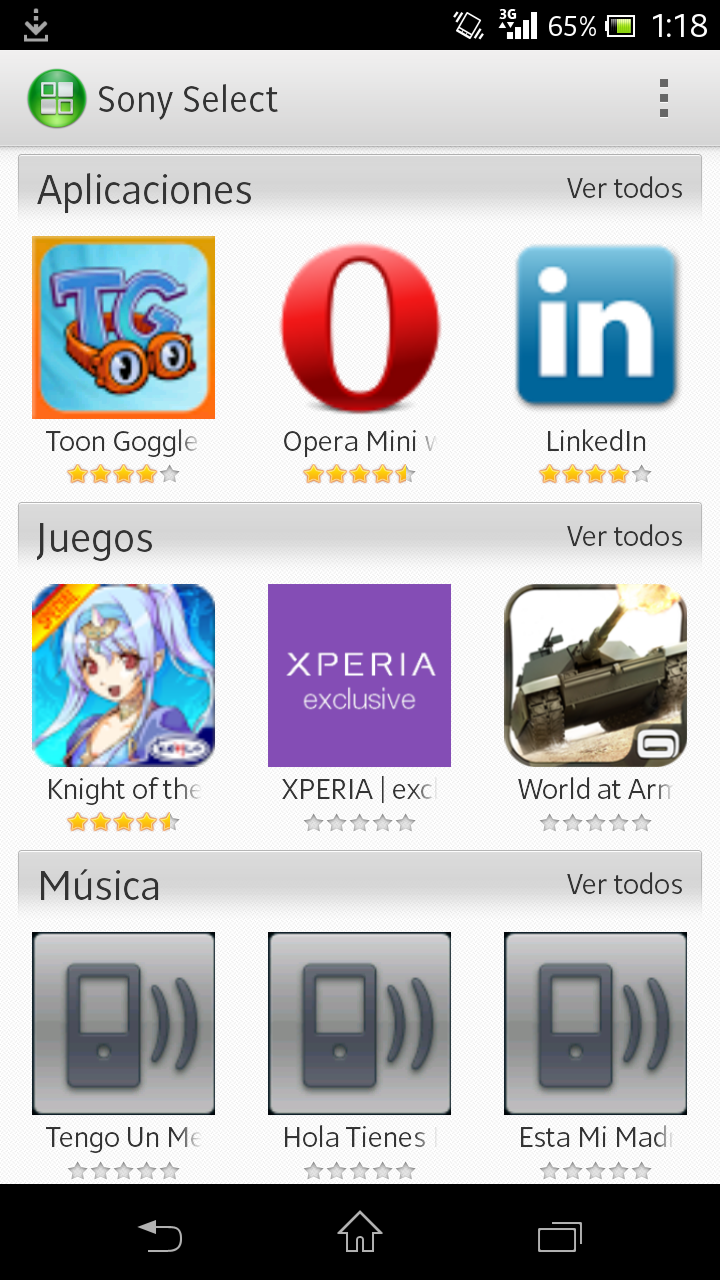720x1280 pixels.
Task: Select the Tengo Un Me music item
Action: pos(123,1024)
